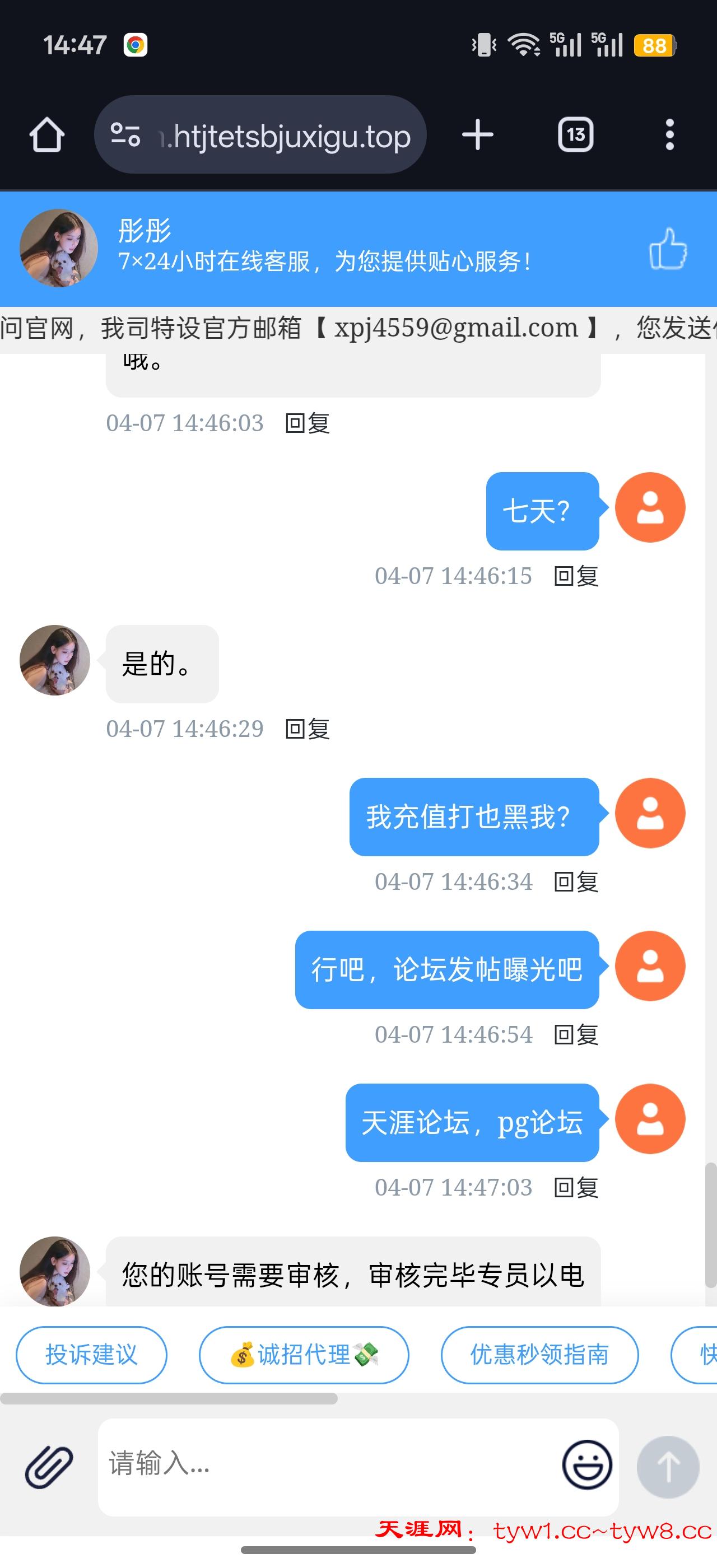This screenshot has height=1568, width=717.
Task: Open the 诚招代理 quick option
Action: [x=304, y=1354]
